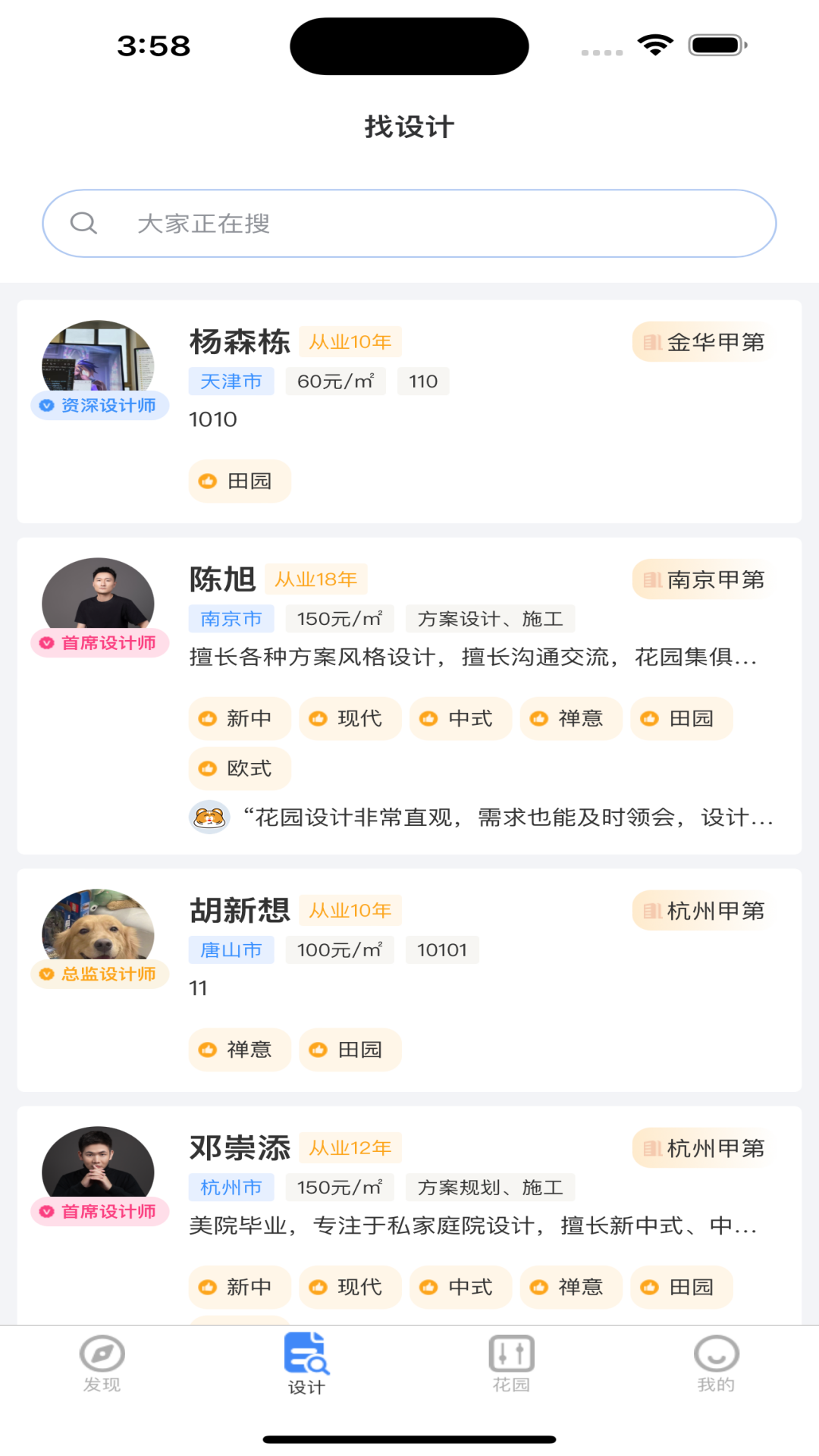Click the magnifier icon in search bar
Image resolution: width=819 pixels, height=1456 pixels.
pyautogui.click(x=85, y=223)
